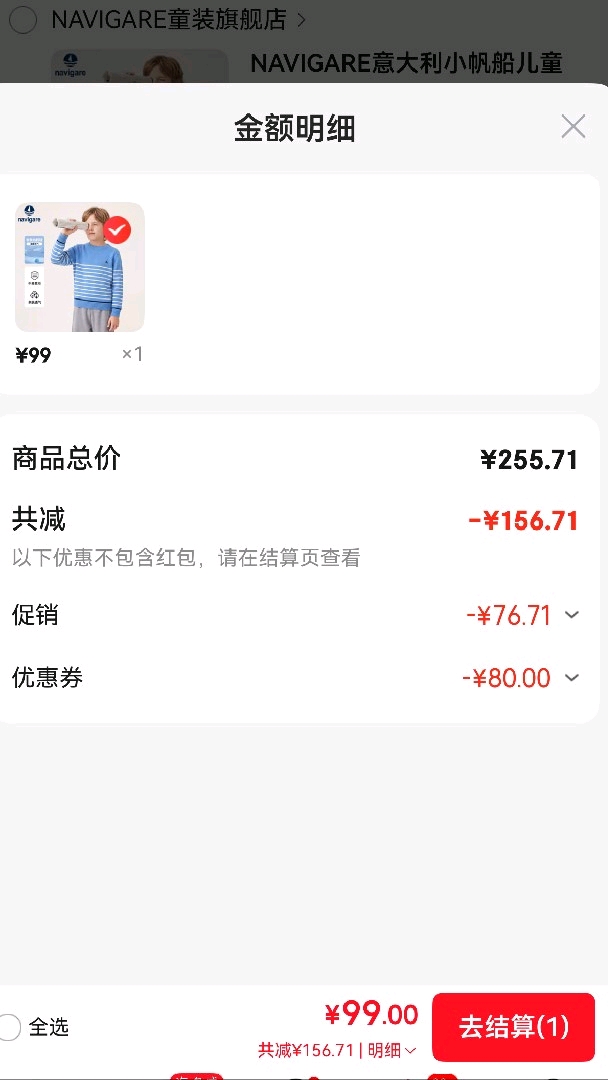Screen dimensions: 608x1080
Task: Close the 金额明细 panel
Action: [573, 127]
